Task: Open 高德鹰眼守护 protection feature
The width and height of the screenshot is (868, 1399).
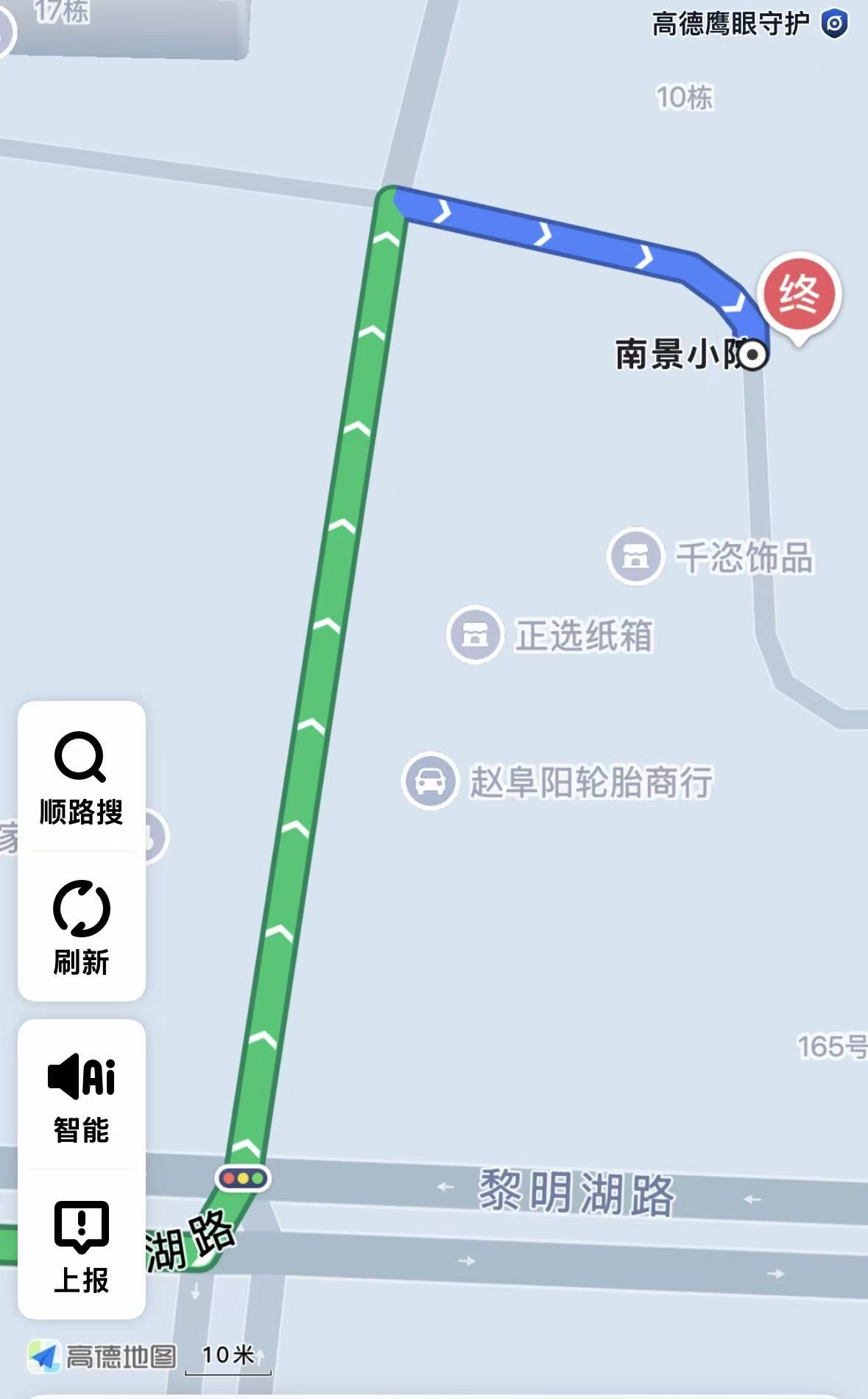Action: (749, 24)
